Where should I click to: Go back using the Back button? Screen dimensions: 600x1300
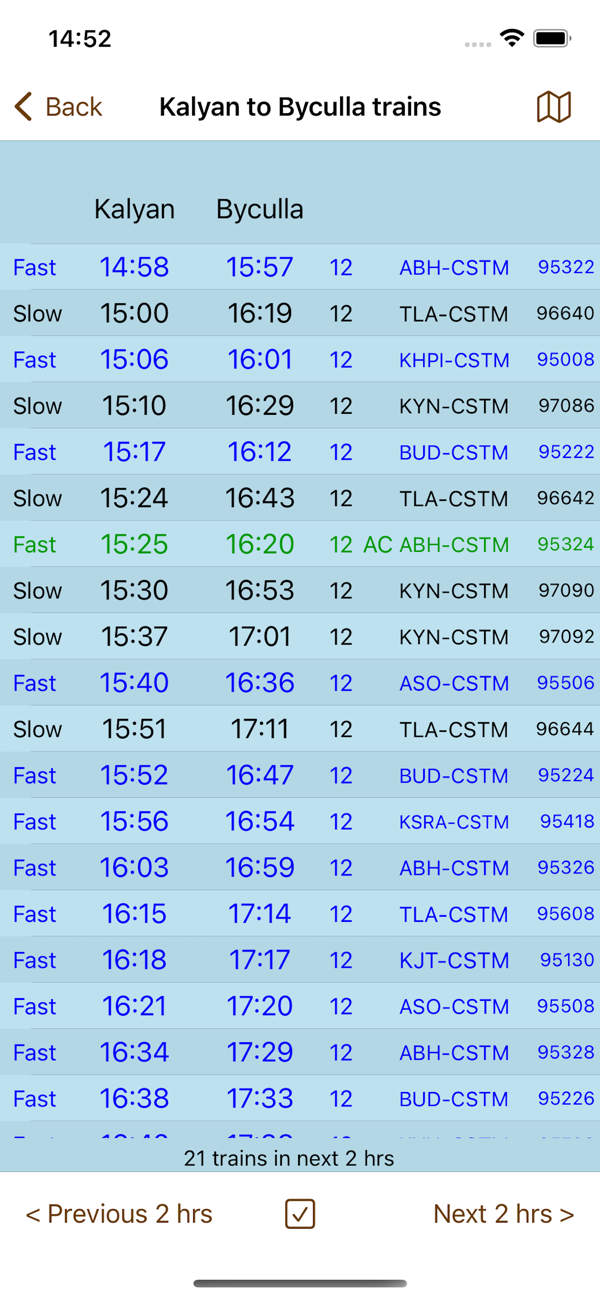point(58,107)
